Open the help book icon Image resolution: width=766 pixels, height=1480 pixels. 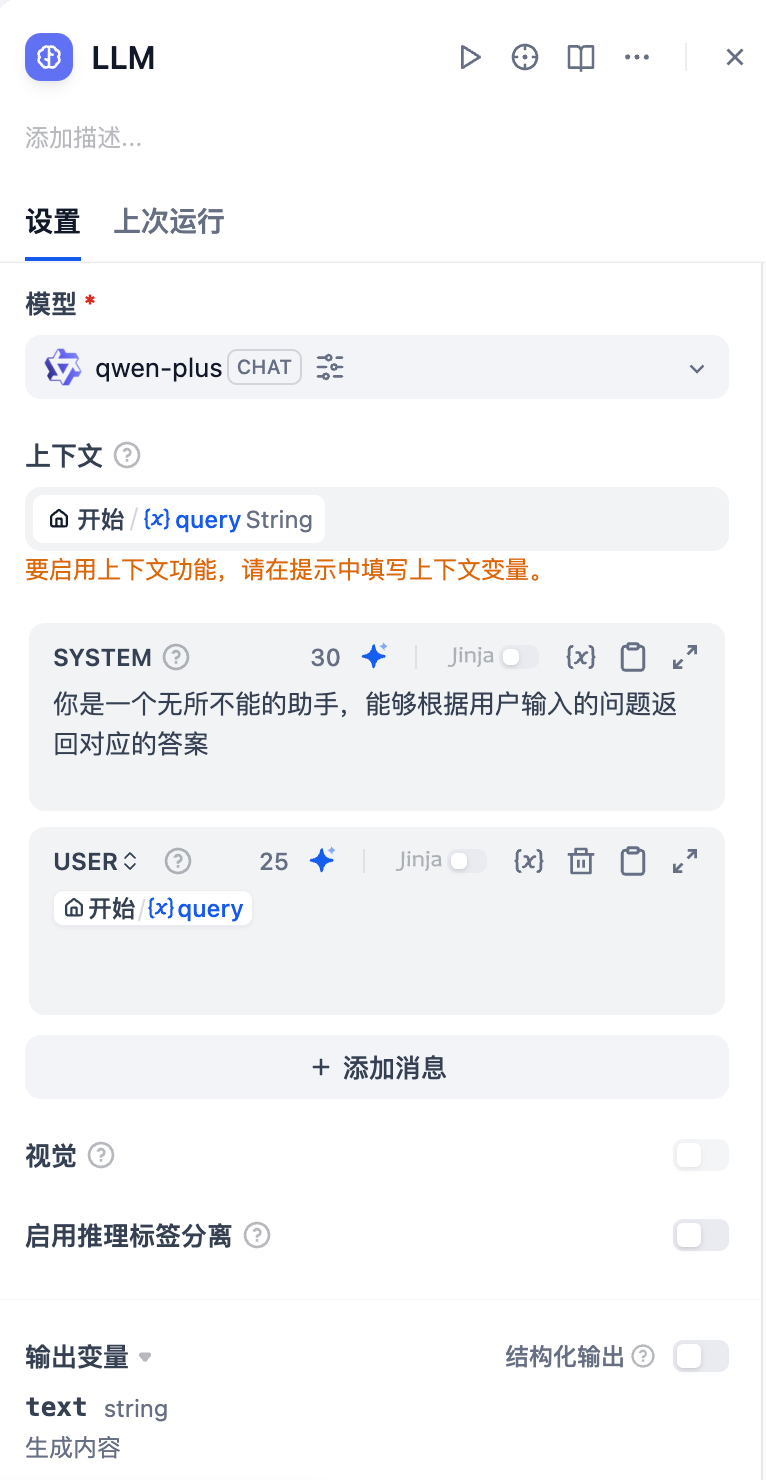point(581,58)
